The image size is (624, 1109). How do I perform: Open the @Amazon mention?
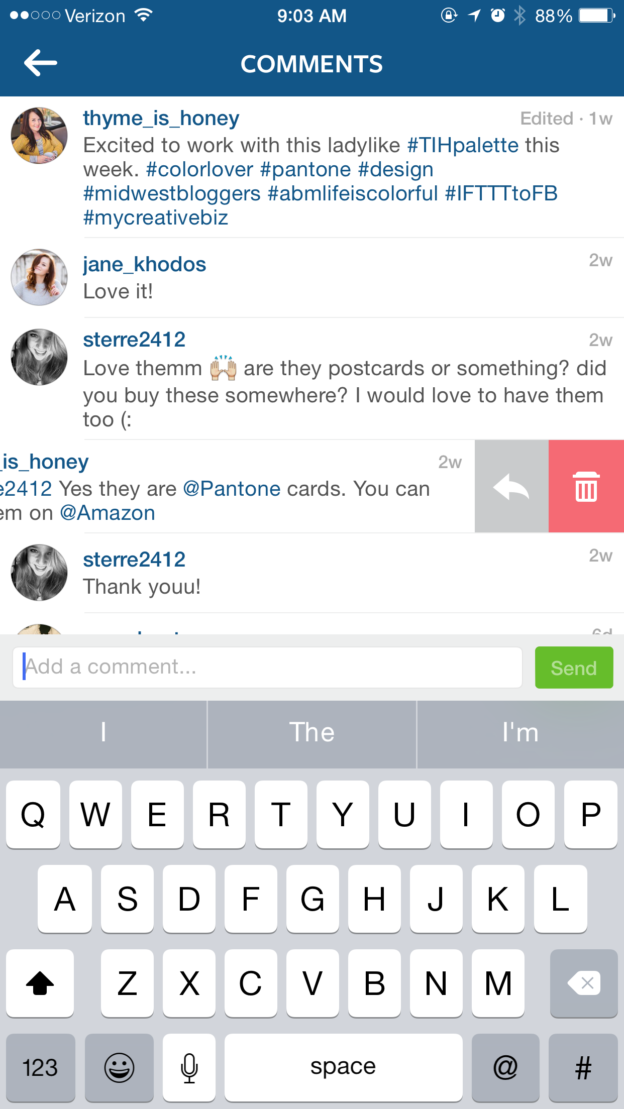[107, 513]
